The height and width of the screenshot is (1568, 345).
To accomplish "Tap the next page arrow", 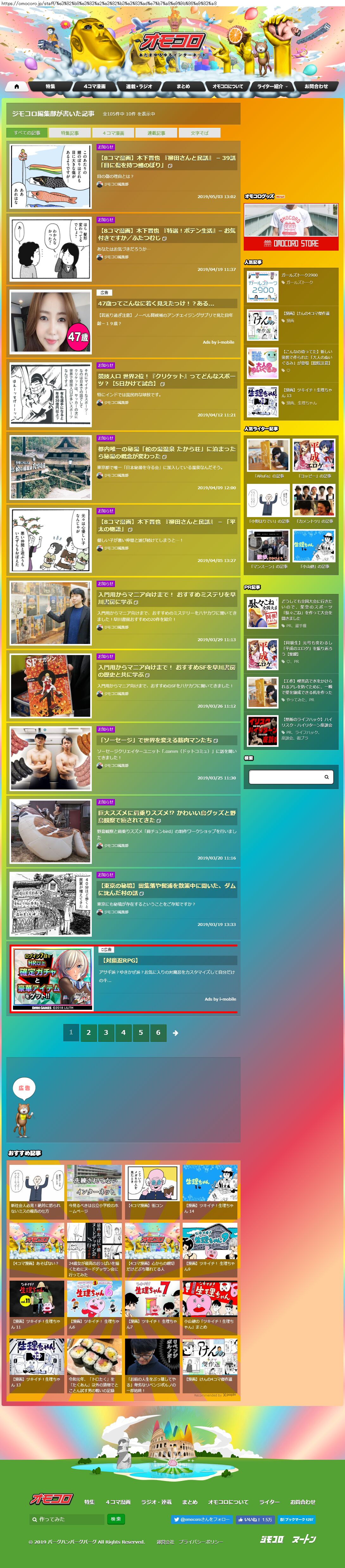I will (x=175, y=1033).
